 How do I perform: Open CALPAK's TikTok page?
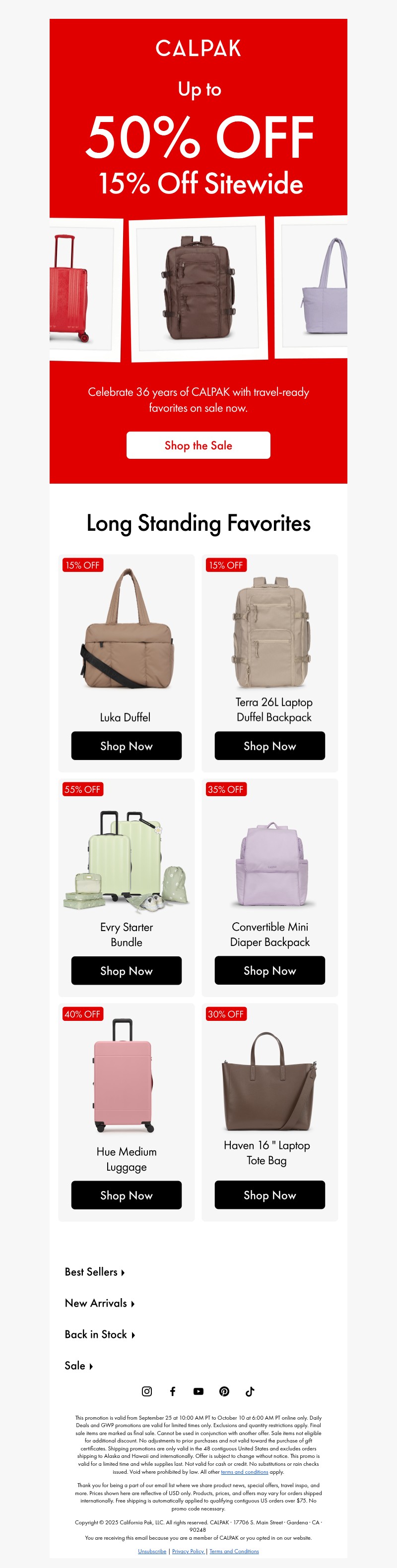(x=250, y=1391)
